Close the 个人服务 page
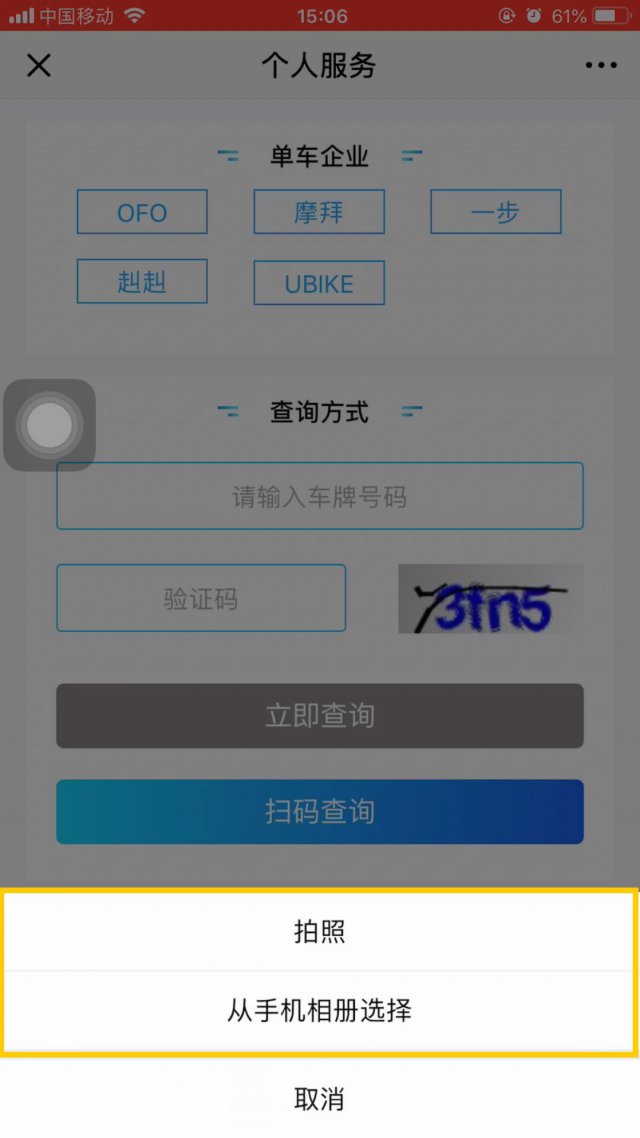This screenshot has height=1138, width=640. [x=38, y=66]
